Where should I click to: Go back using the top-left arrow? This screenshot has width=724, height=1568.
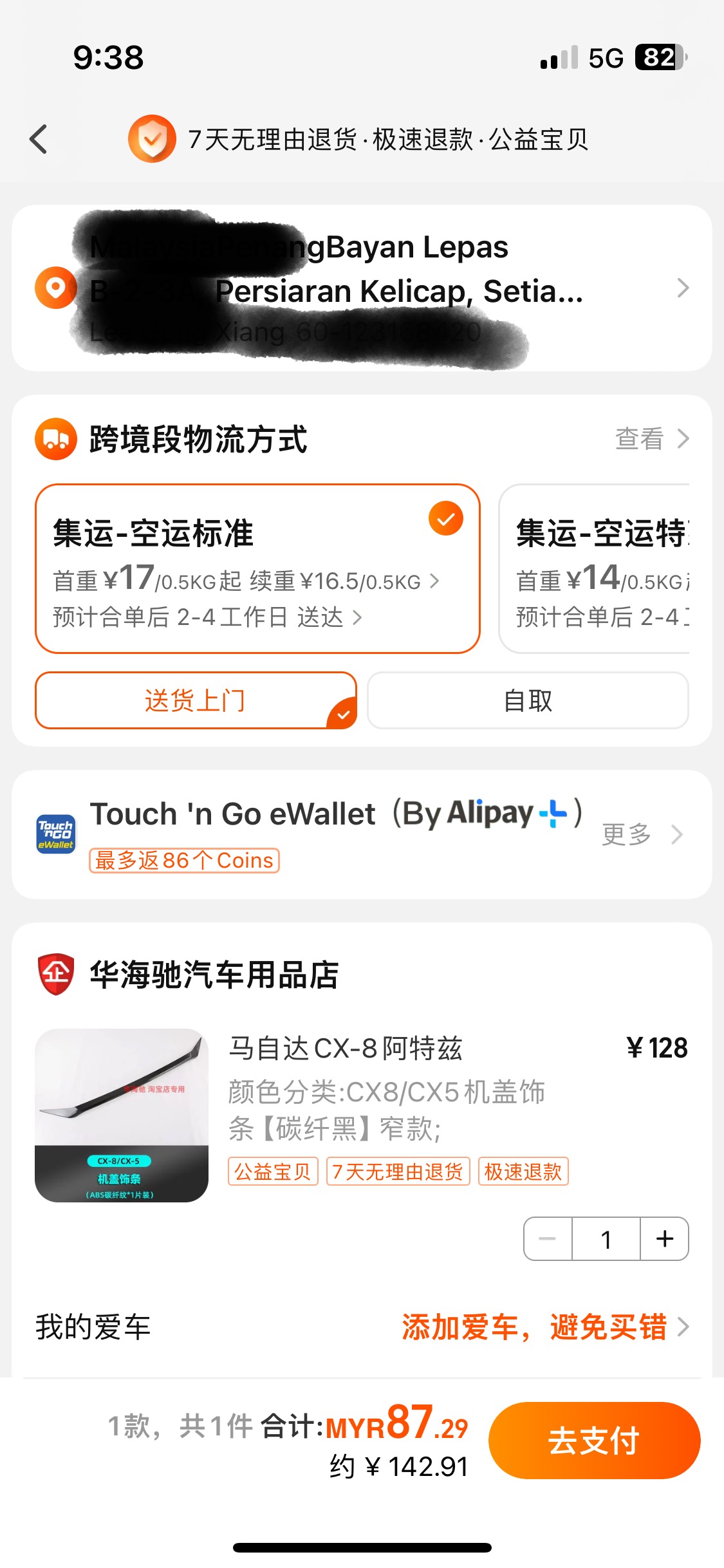click(39, 139)
